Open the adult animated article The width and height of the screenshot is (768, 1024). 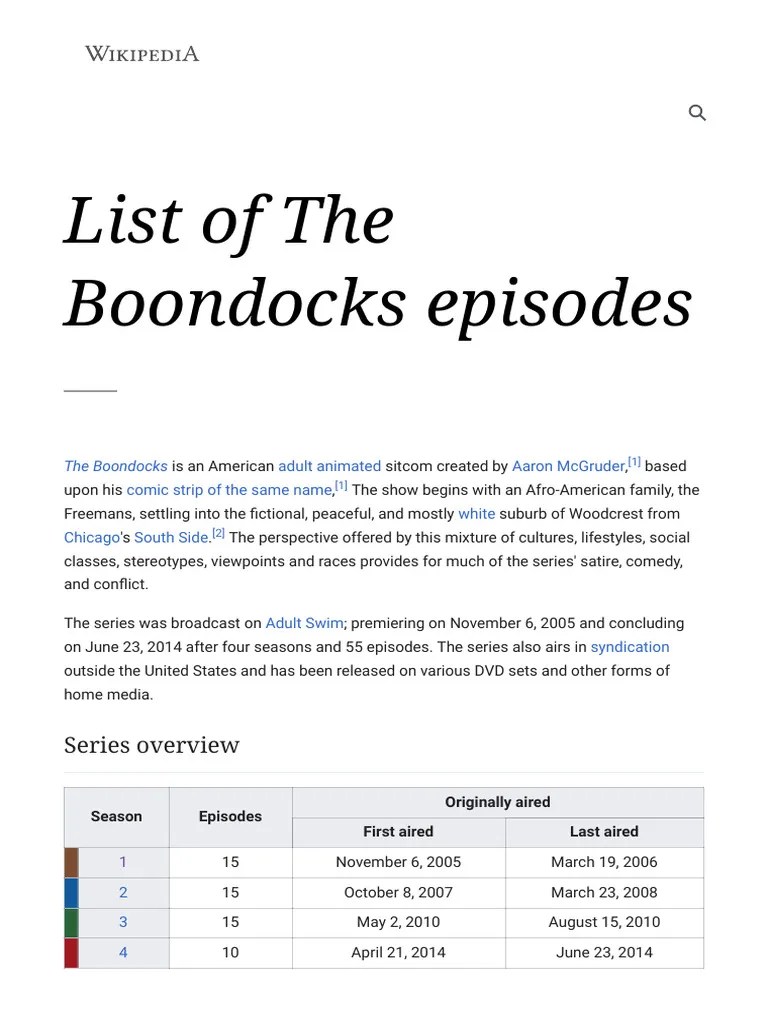point(330,465)
